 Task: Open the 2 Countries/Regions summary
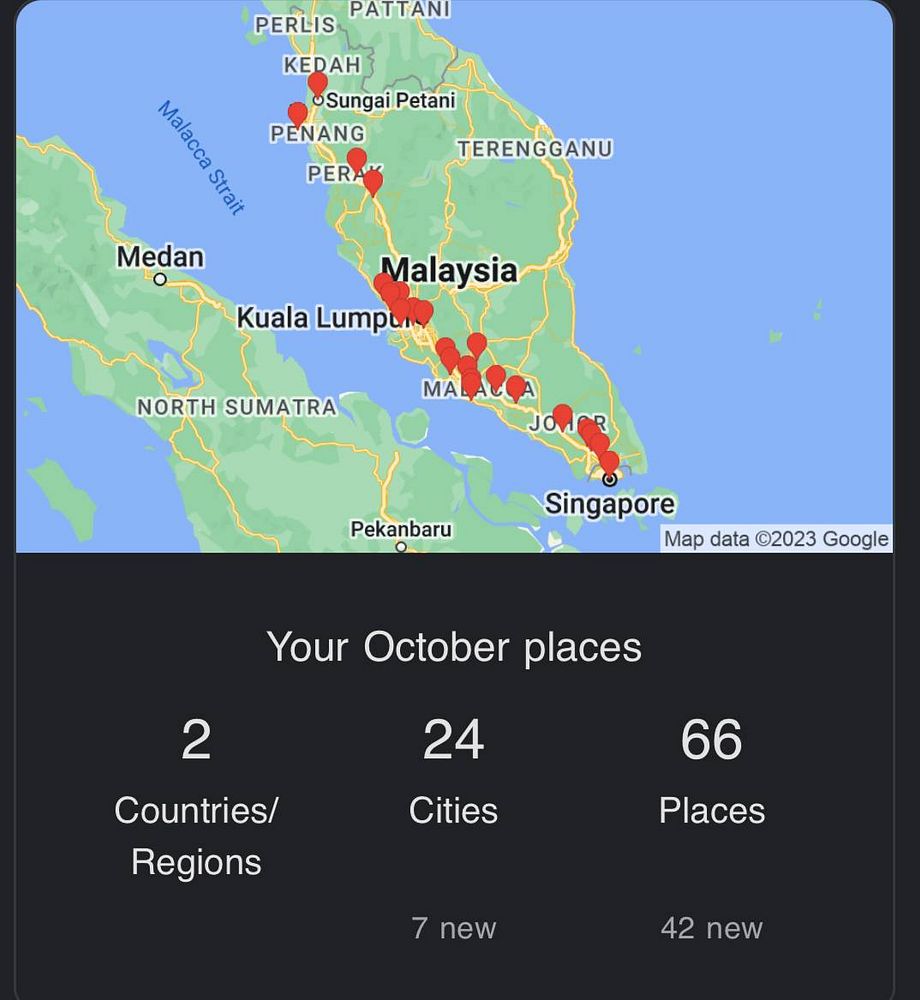coord(196,795)
